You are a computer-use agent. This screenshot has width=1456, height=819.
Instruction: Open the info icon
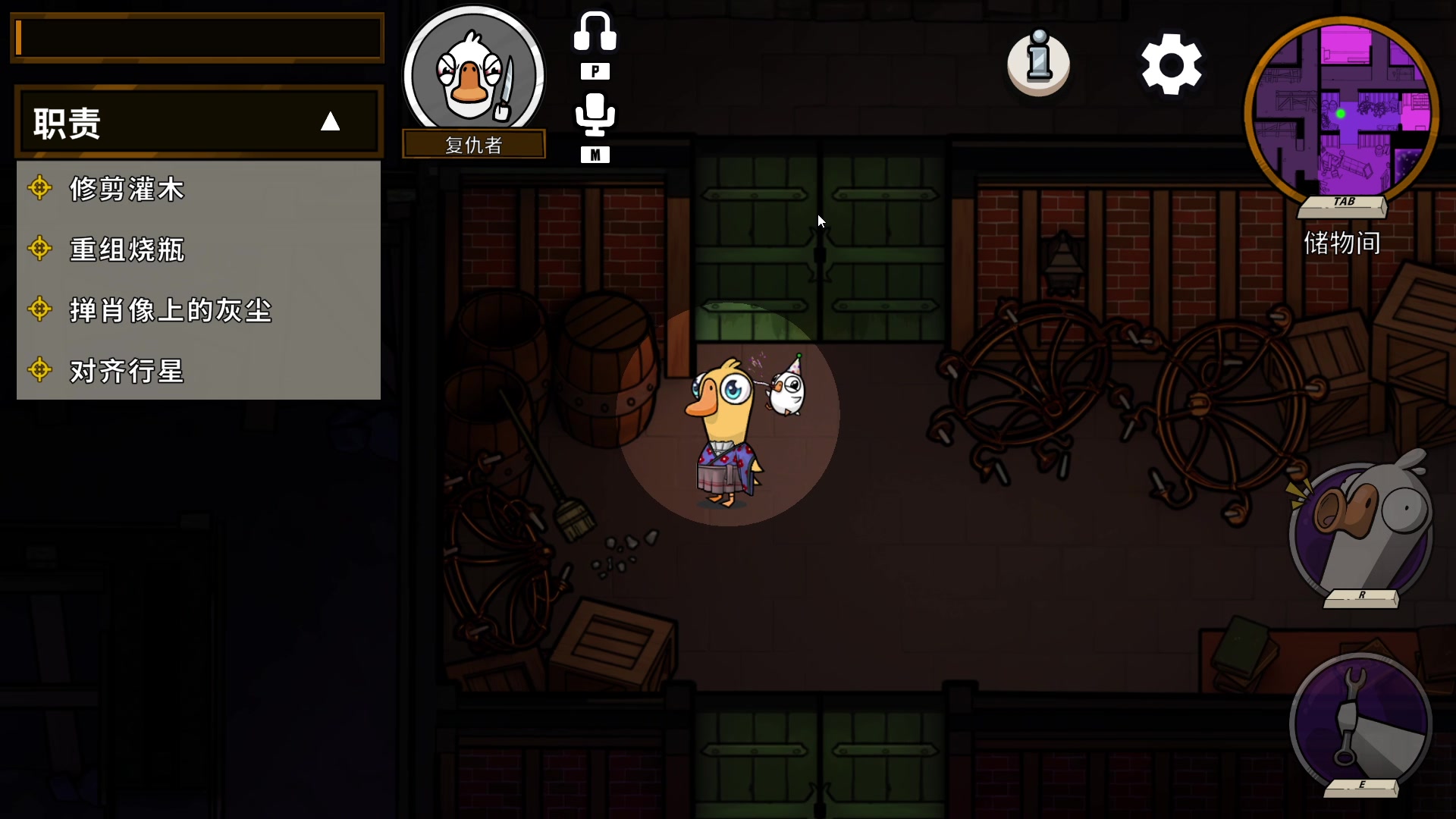(x=1038, y=63)
